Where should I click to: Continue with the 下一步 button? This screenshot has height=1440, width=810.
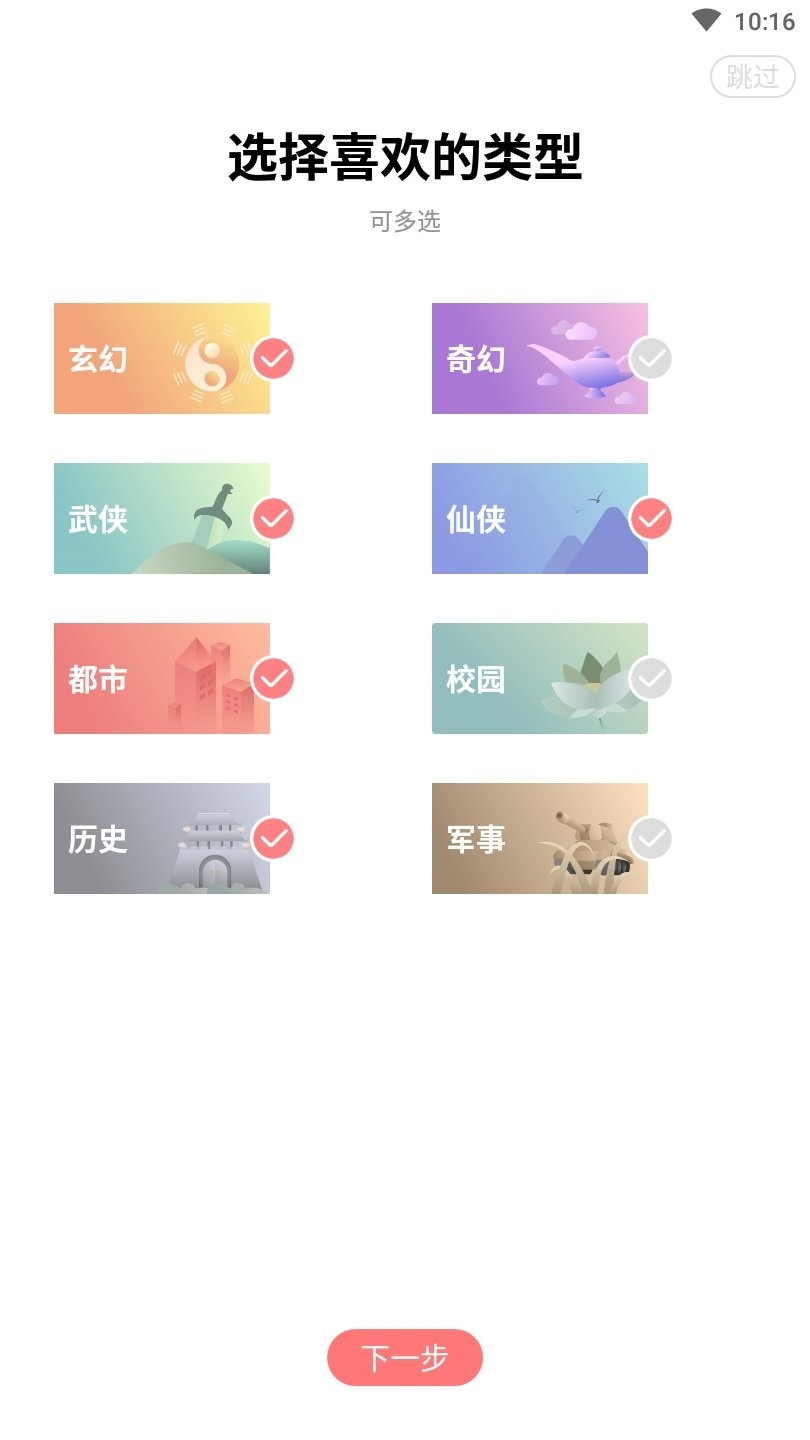405,1357
